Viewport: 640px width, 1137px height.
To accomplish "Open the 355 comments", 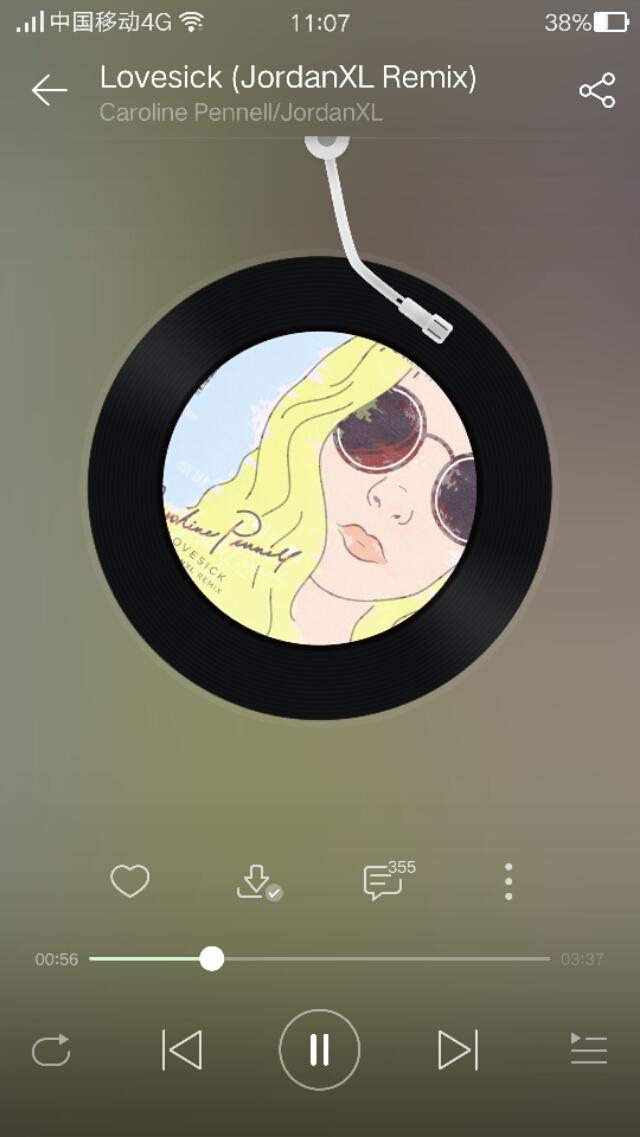I will [382, 881].
